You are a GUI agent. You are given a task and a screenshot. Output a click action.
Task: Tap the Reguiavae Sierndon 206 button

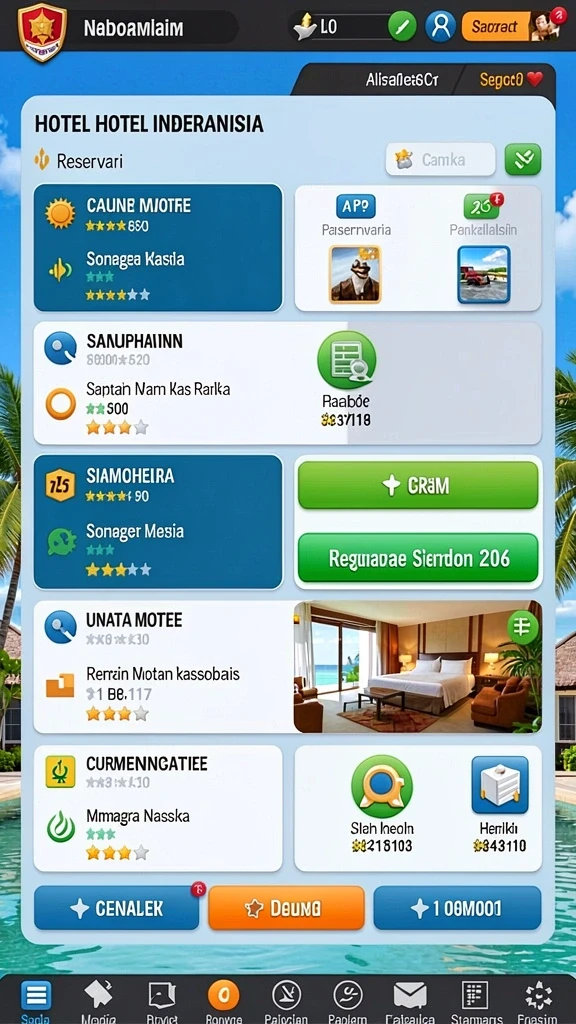[418, 558]
